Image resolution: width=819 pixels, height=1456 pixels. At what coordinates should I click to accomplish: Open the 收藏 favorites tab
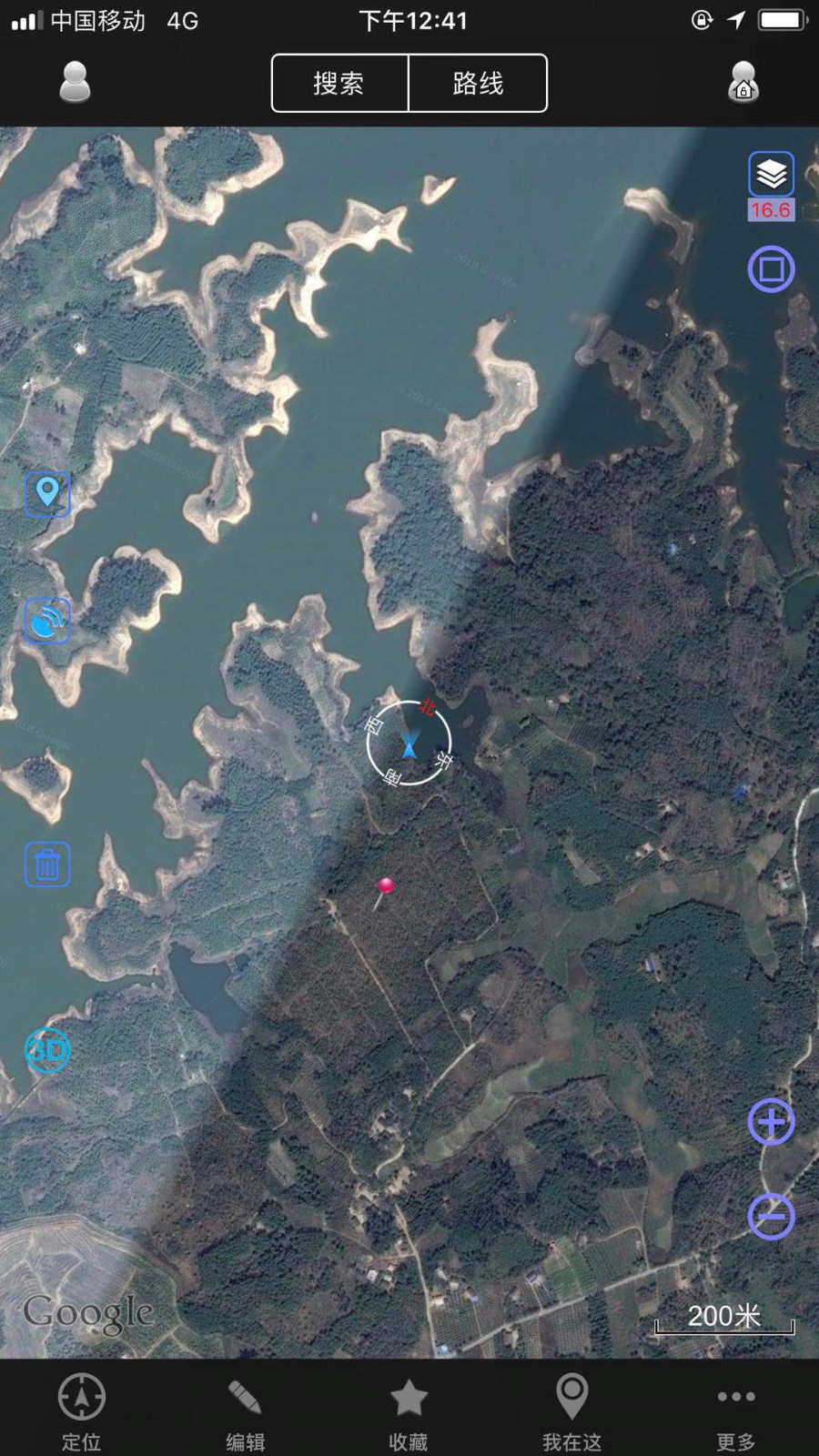(x=409, y=1410)
